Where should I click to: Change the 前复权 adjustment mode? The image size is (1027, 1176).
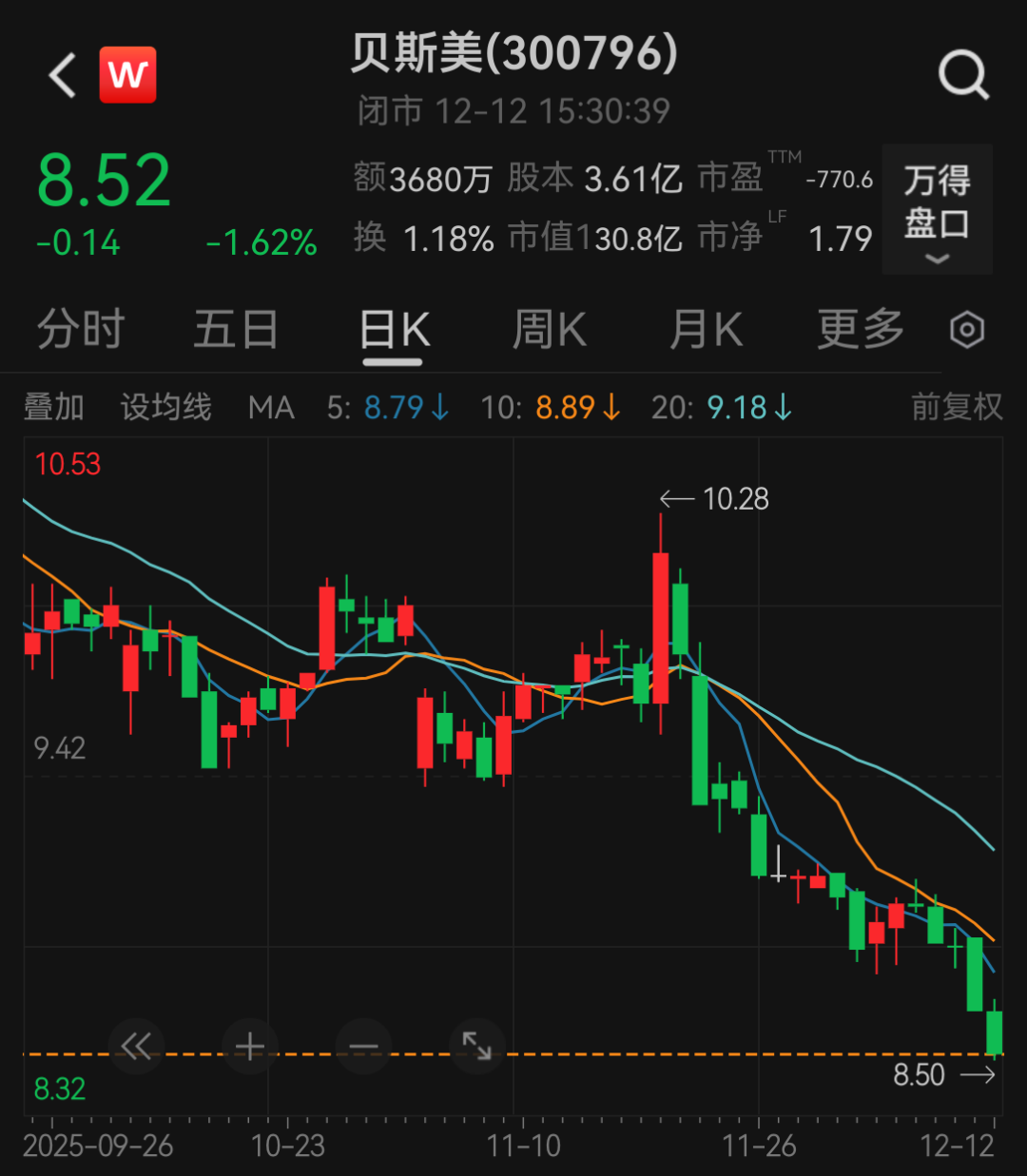pos(956,408)
